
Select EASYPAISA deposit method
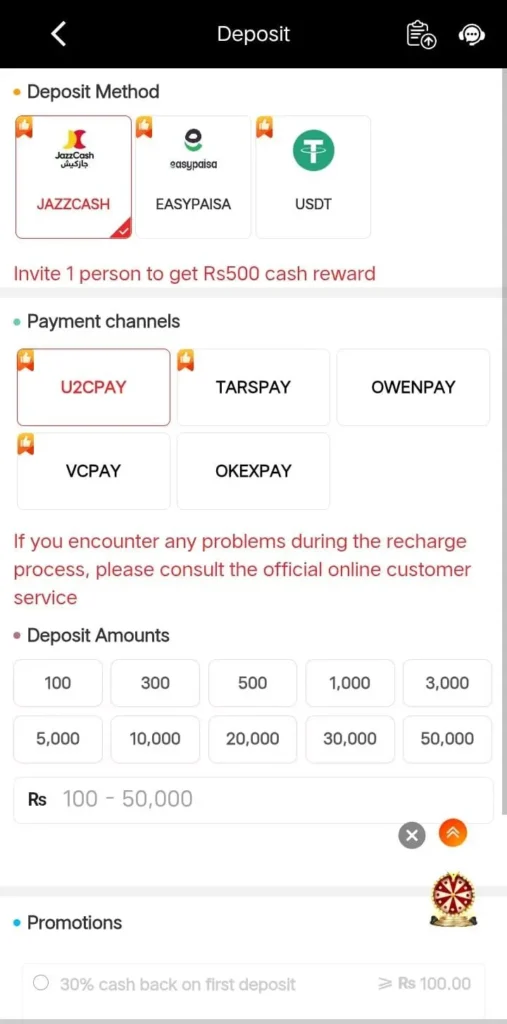[x=193, y=177]
